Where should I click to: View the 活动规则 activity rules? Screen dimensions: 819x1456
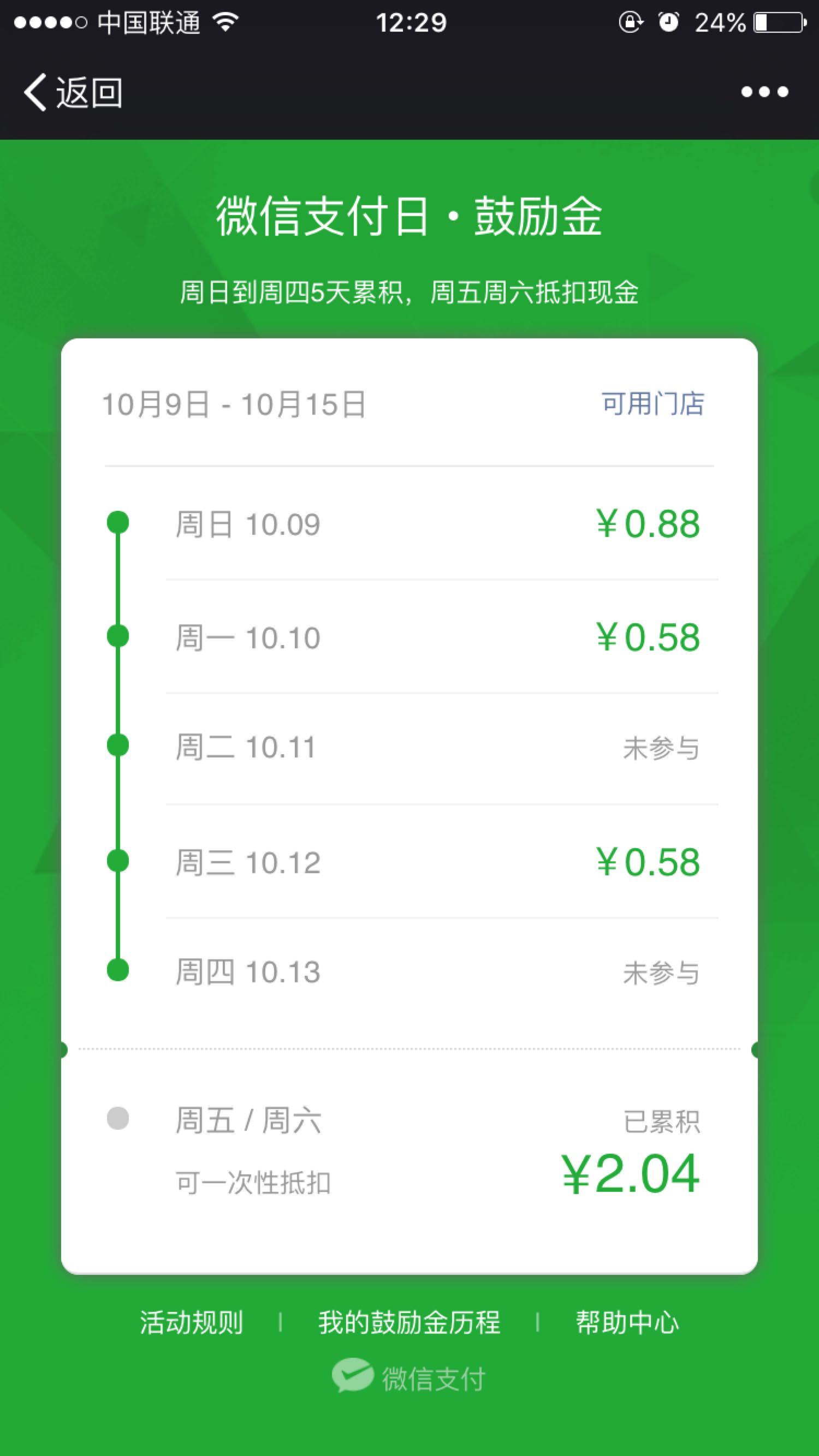click(192, 1323)
